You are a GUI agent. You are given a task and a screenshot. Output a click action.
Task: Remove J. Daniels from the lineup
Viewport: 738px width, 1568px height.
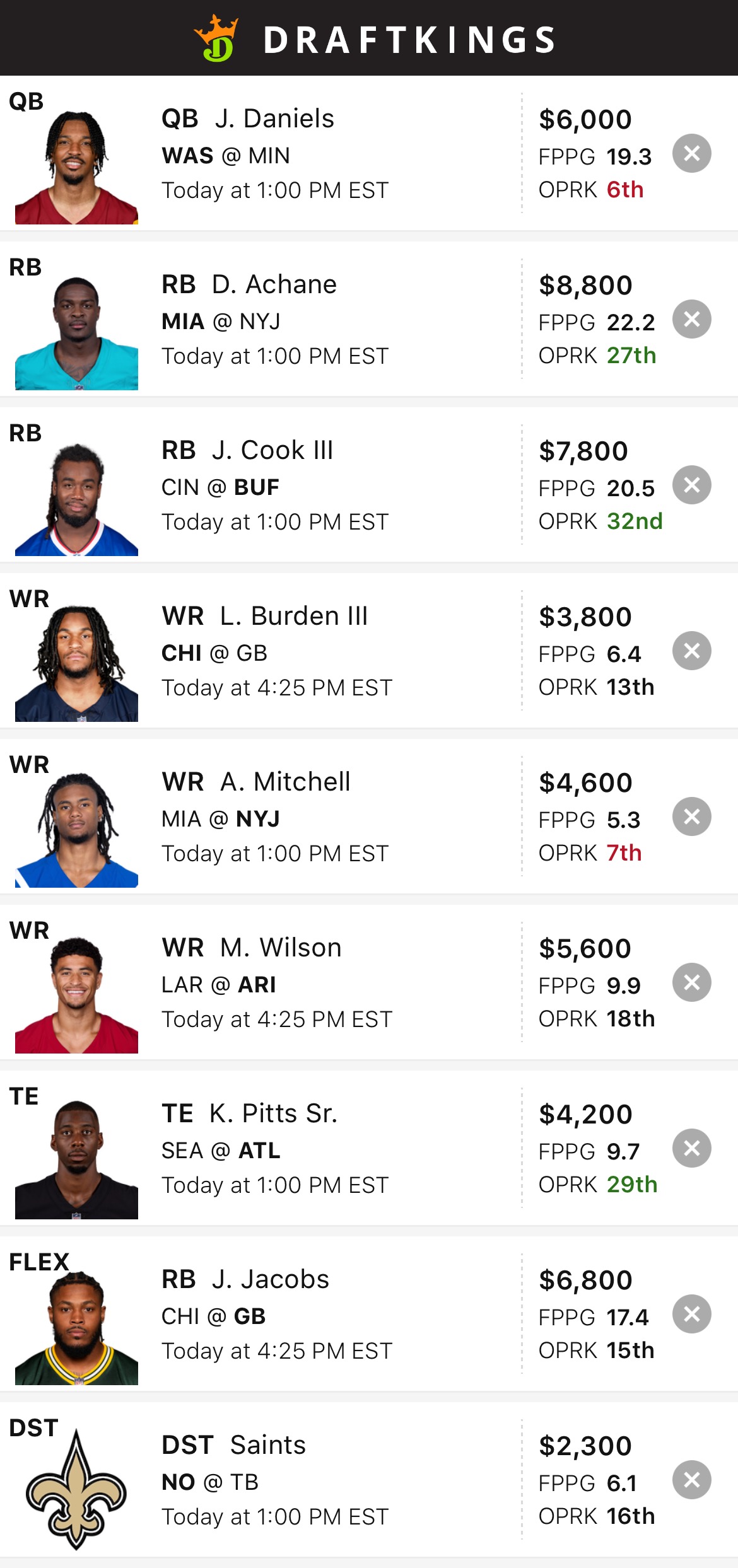691,153
